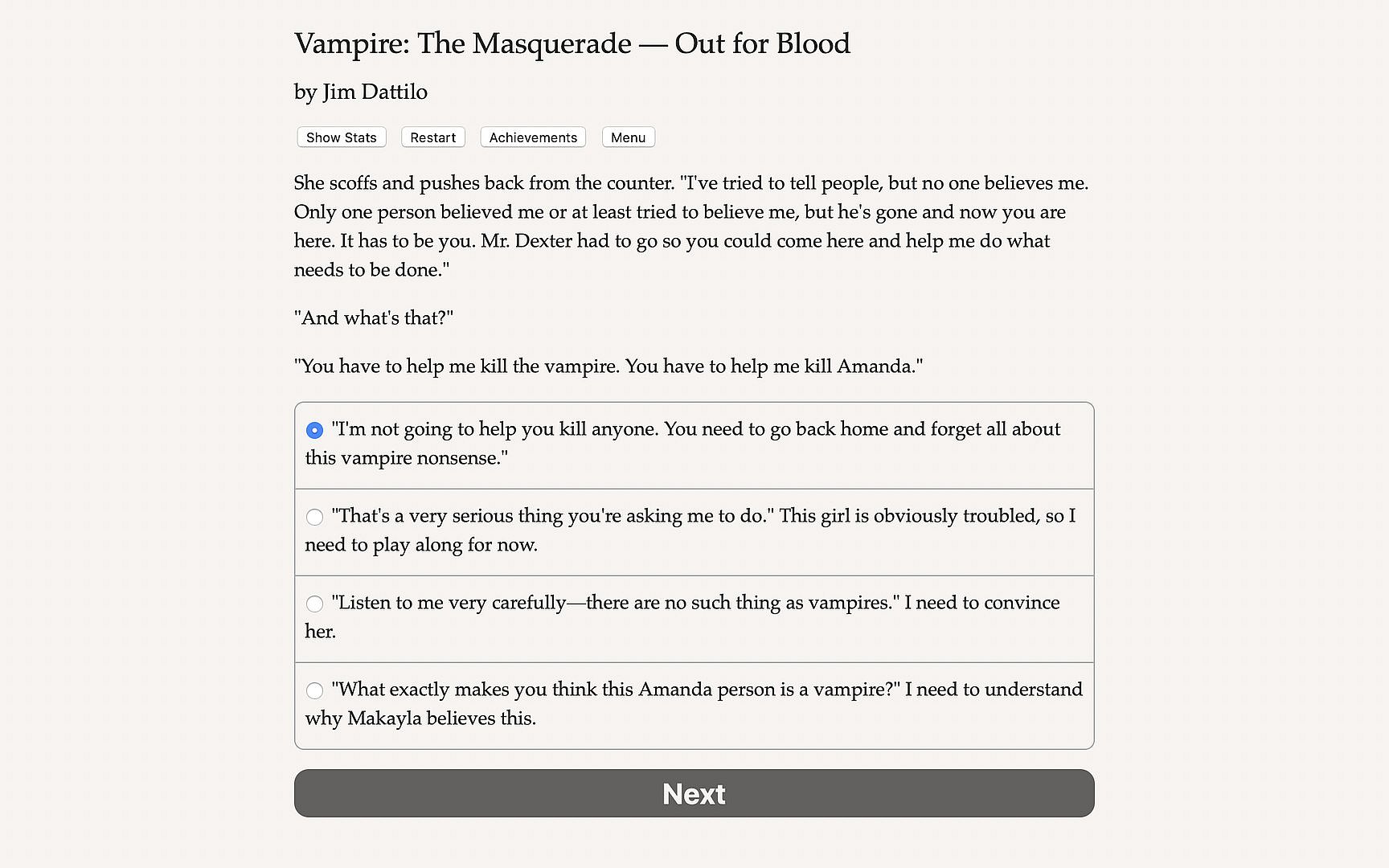Open the Menu button
This screenshot has height=868, width=1389.
[628, 137]
